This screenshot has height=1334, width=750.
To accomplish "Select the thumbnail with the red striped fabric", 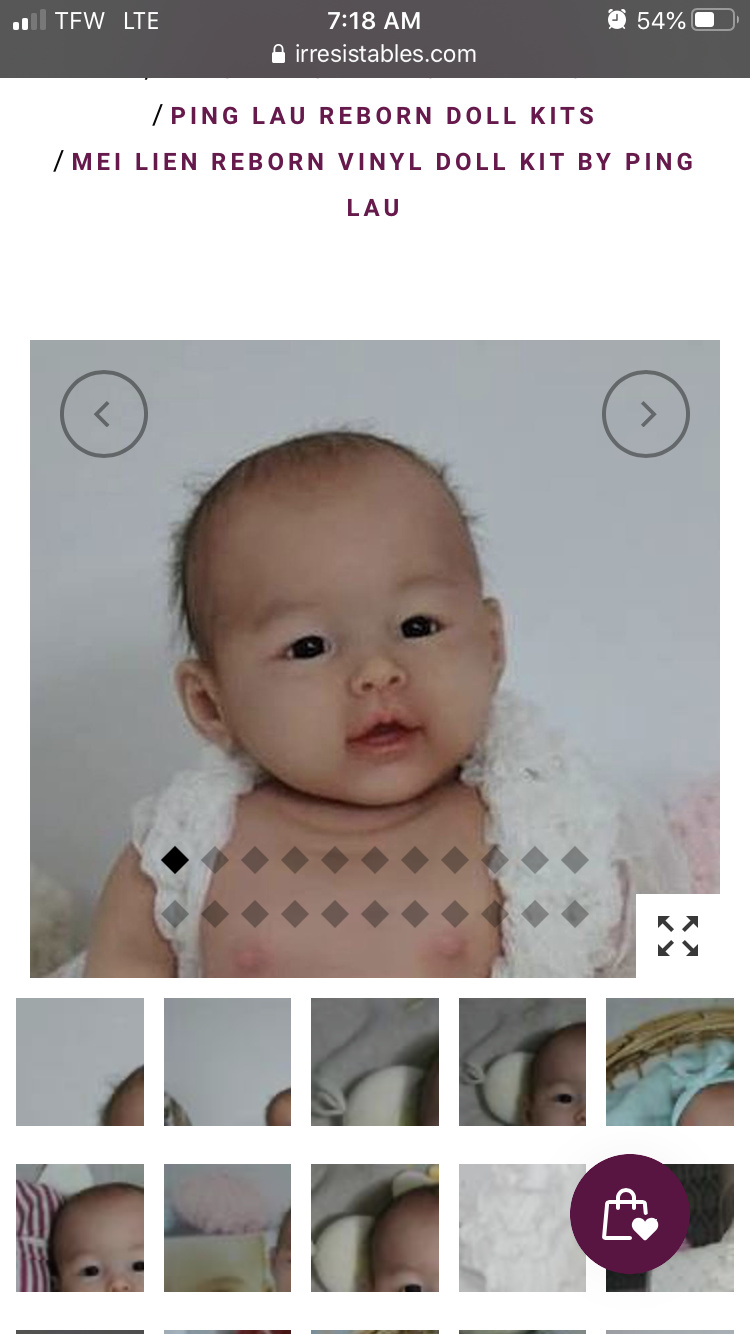I will coord(80,1228).
